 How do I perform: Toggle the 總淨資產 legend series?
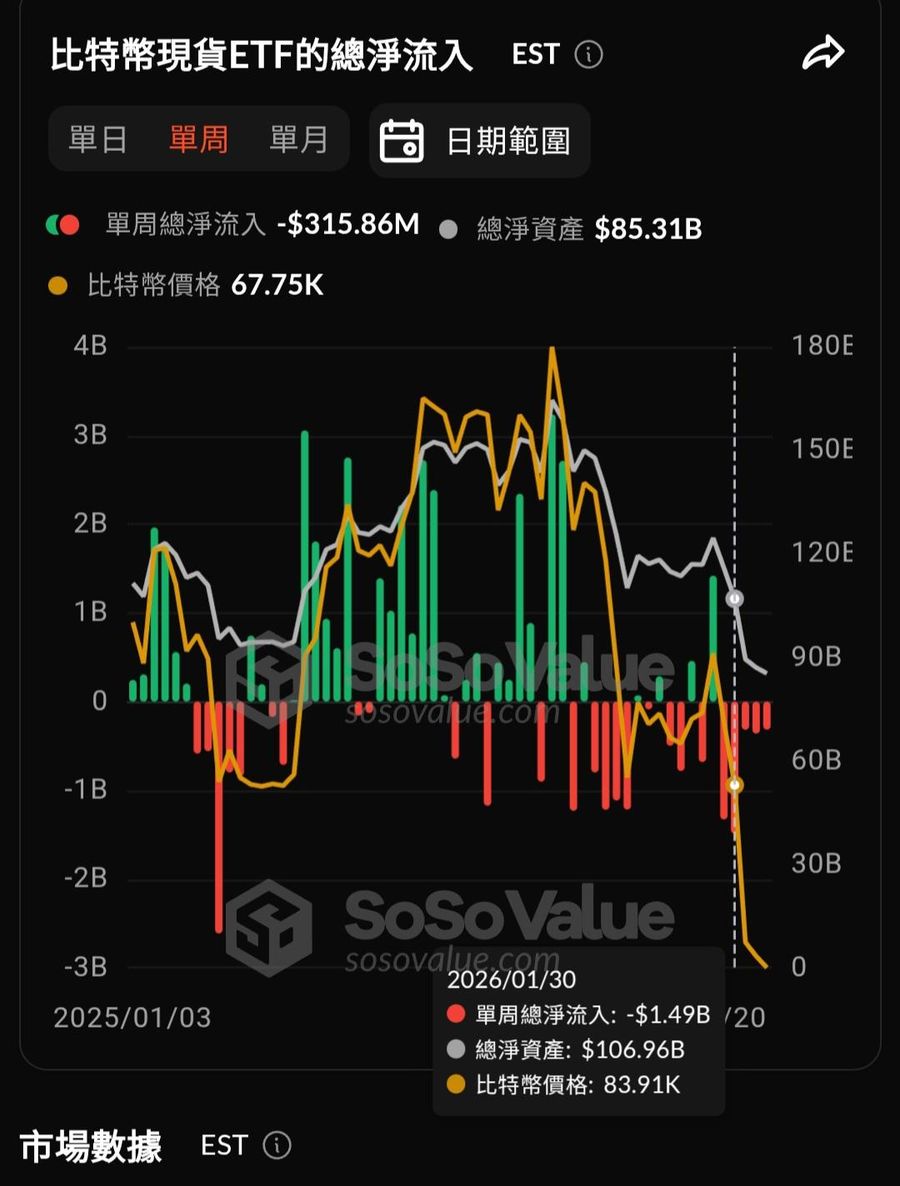pos(529,229)
